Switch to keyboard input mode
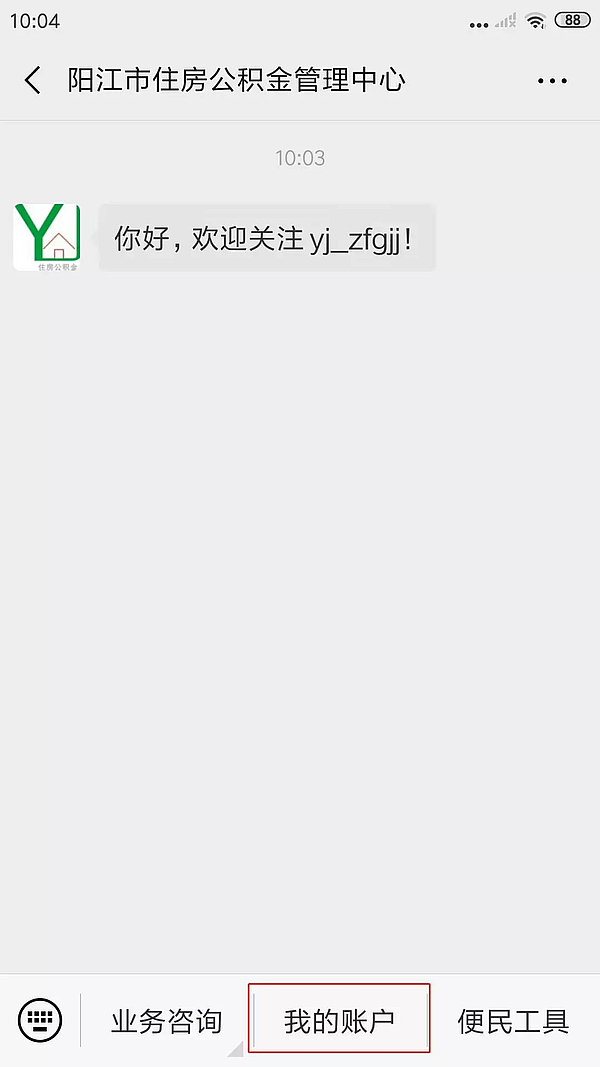600x1067 pixels. coord(40,1020)
